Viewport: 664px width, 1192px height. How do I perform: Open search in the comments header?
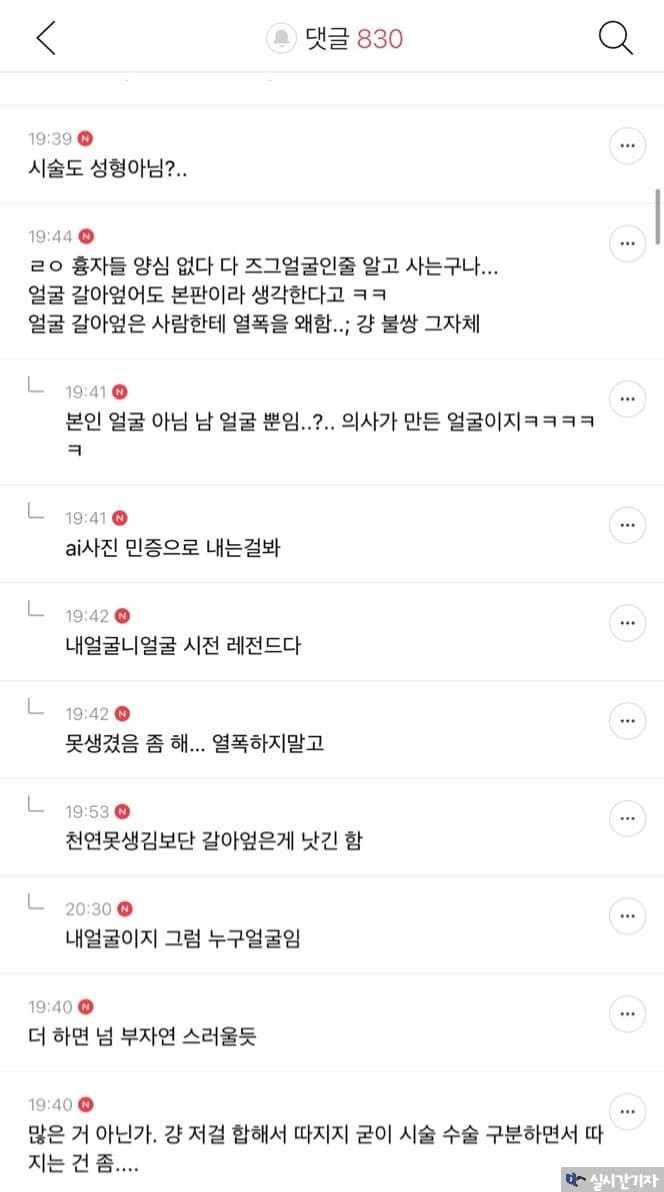(615, 38)
